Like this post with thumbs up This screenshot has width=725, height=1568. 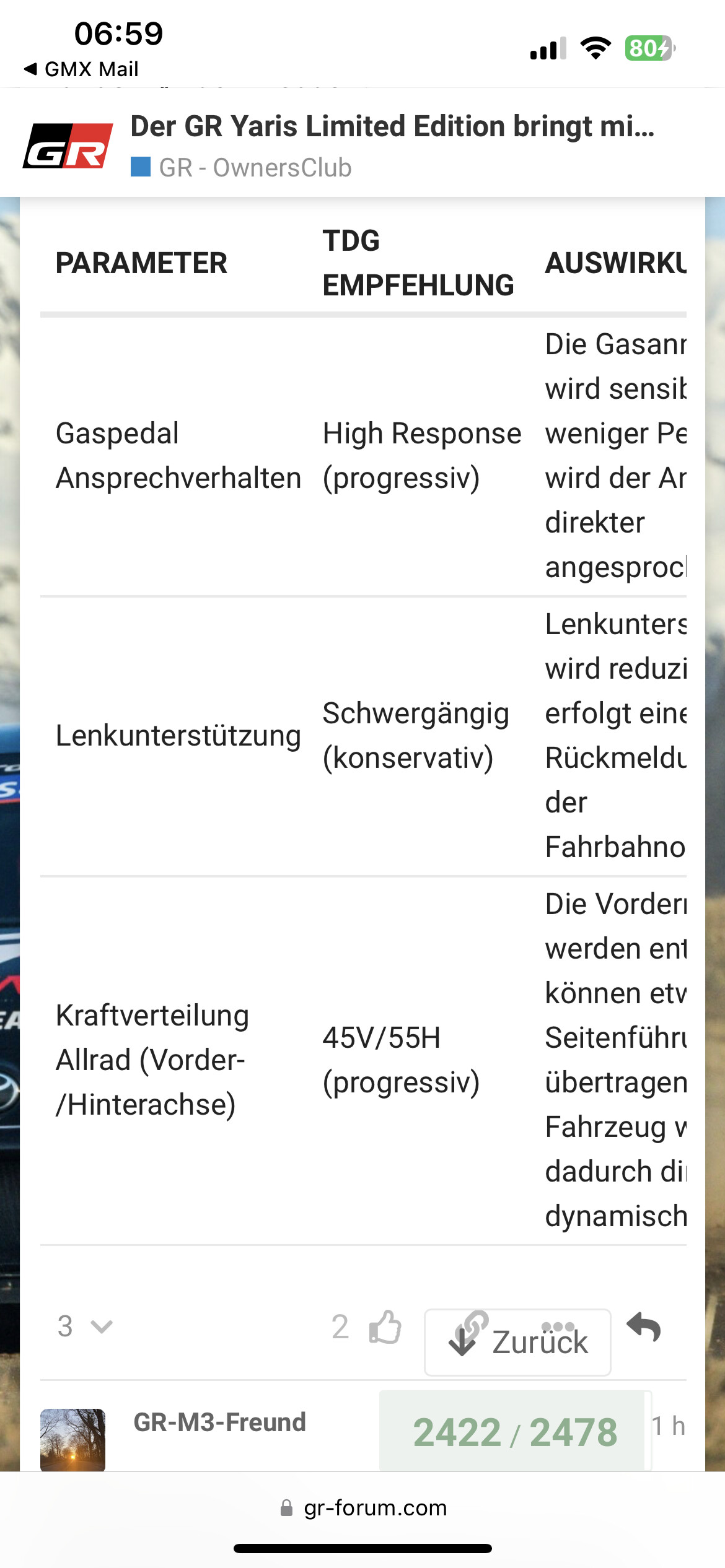click(x=385, y=1326)
